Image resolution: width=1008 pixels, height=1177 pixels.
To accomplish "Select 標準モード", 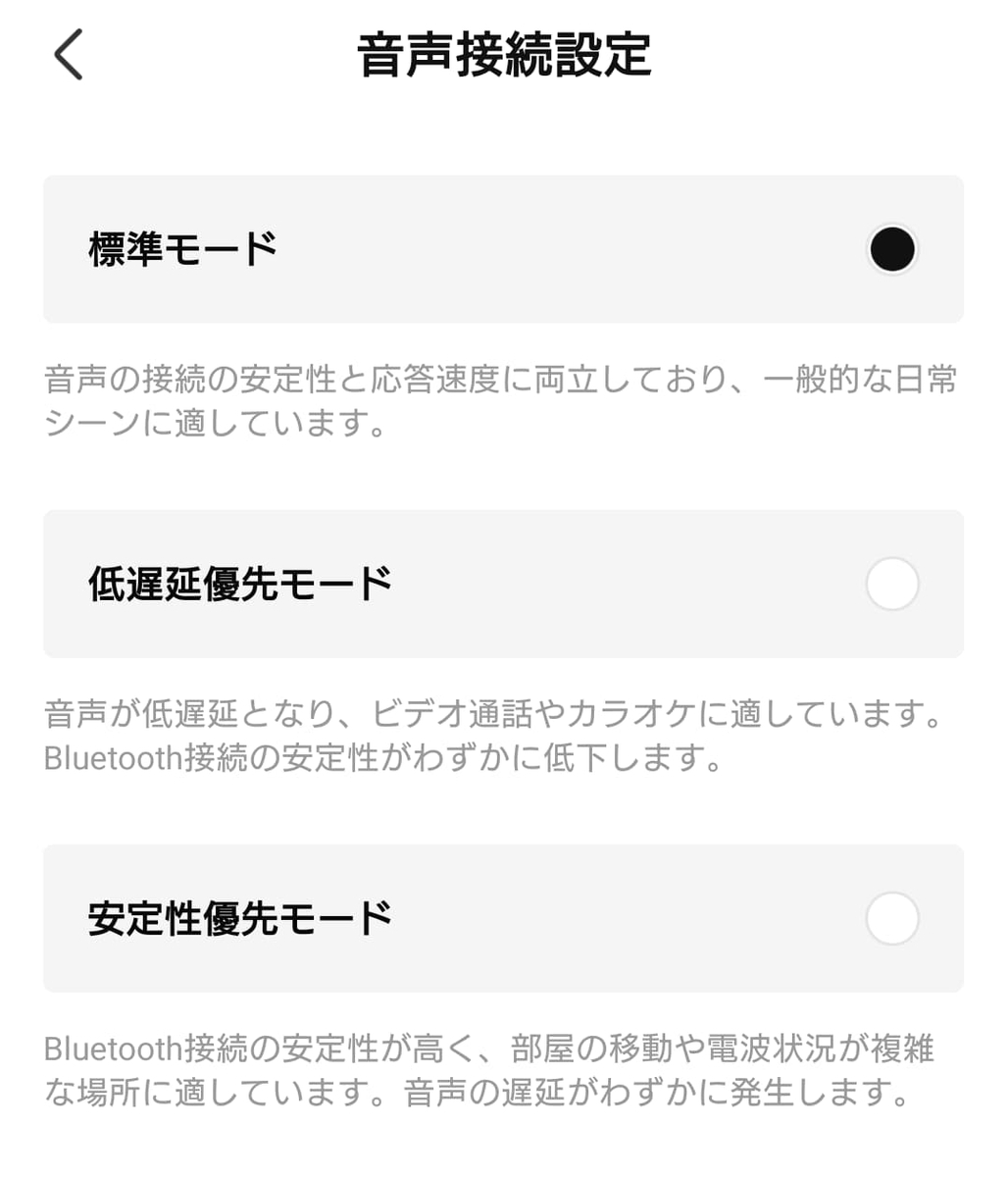I will [x=503, y=249].
